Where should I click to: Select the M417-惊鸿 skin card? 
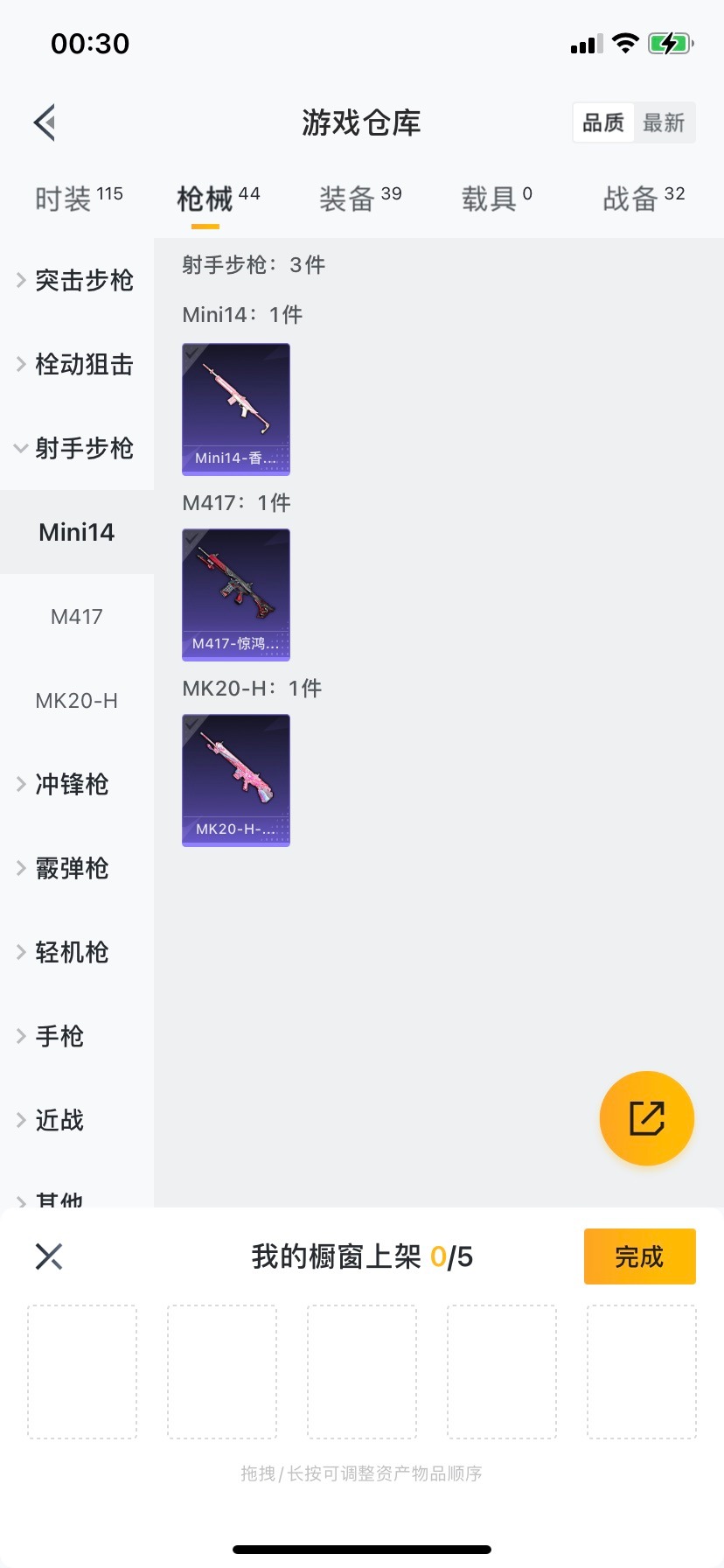(236, 594)
